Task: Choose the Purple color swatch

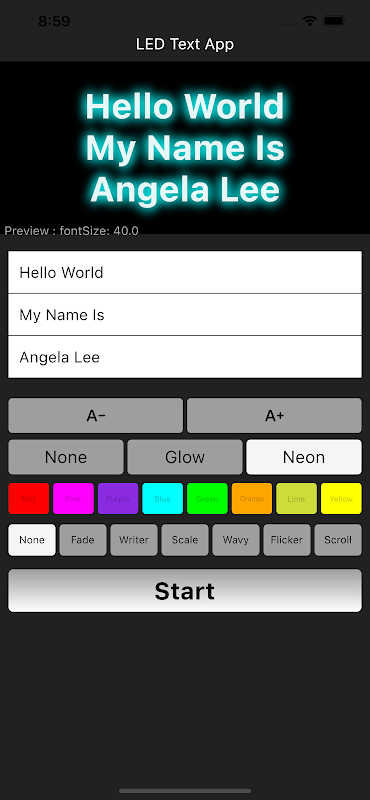Action: (118, 498)
